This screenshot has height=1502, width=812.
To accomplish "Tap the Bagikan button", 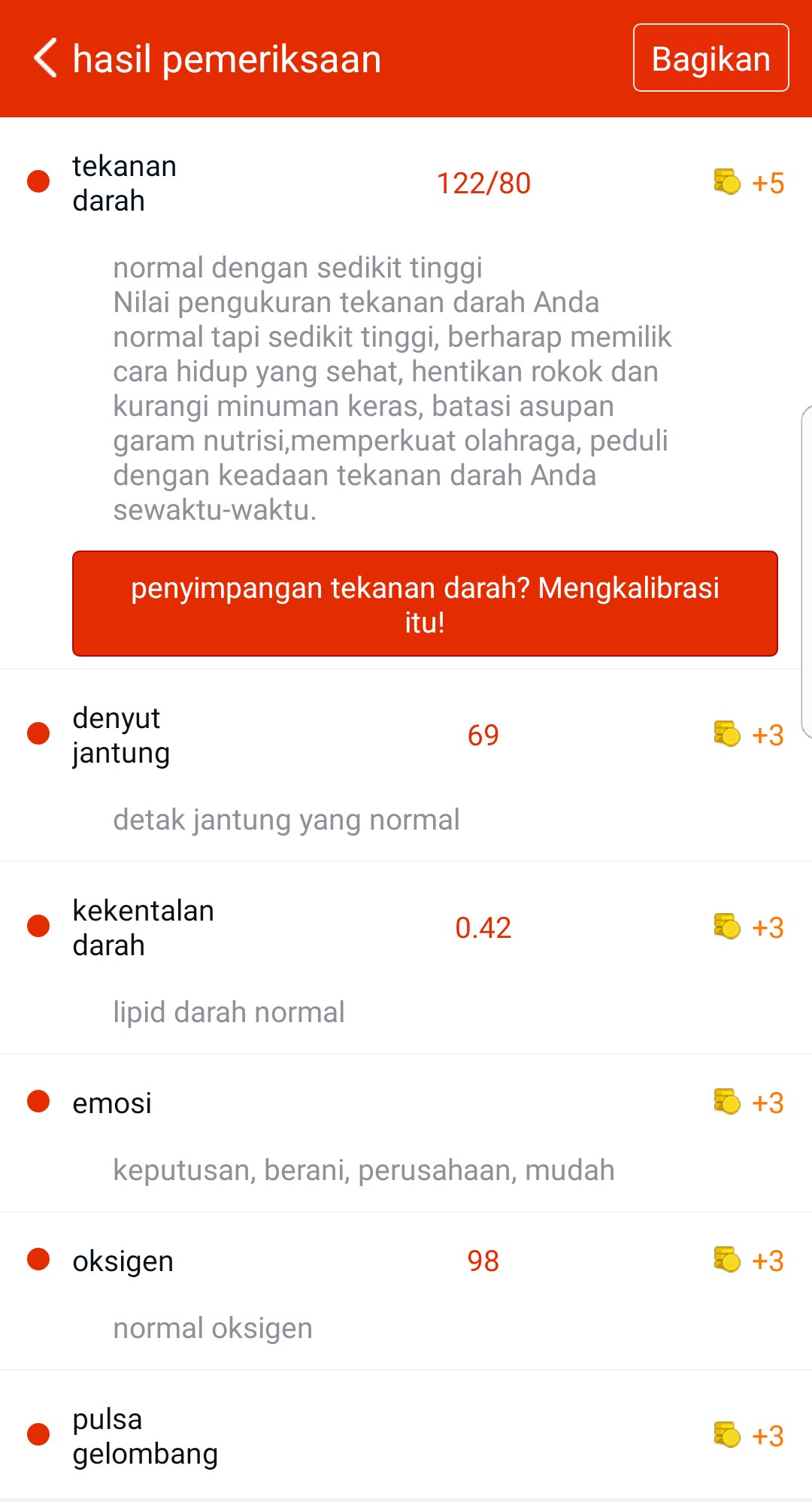I will (x=710, y=58).
